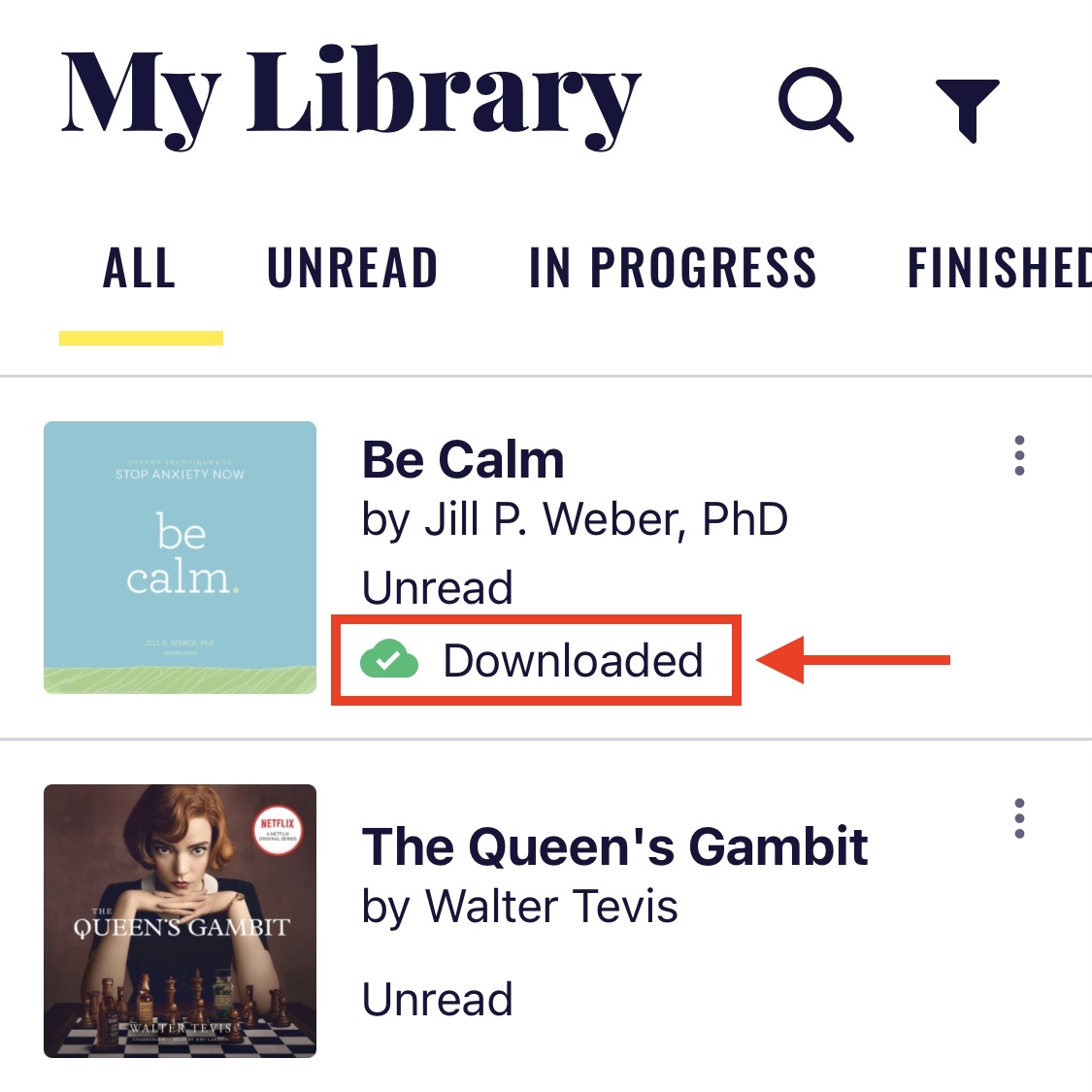The height and width of the screenshot is (1092, 1092).
Task: Open the library search
Action: [x=815, y=105]
